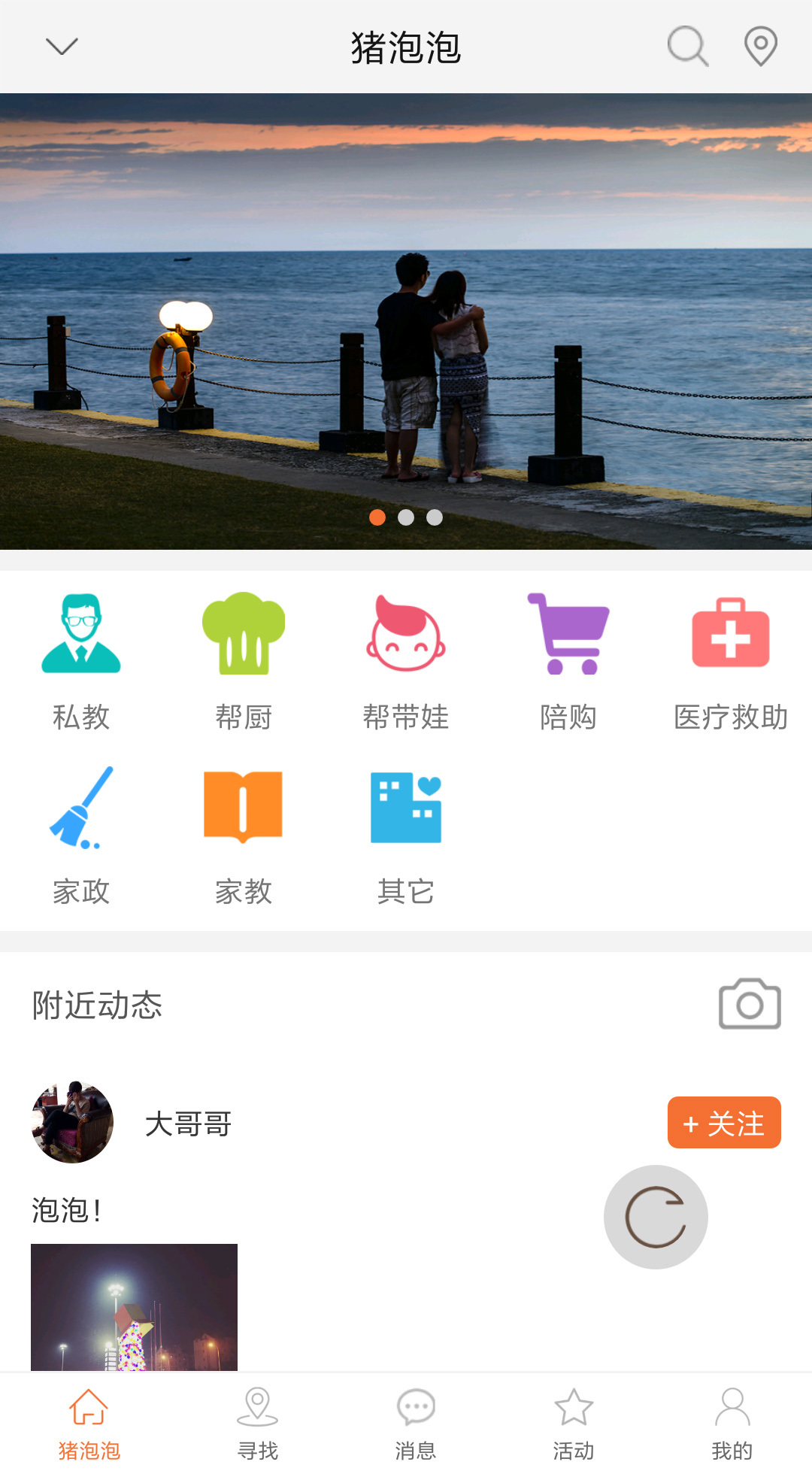Follow 大哥哥 with the 关注 button
This screenshot has width=812, height=1477.
pos(724,1123)
